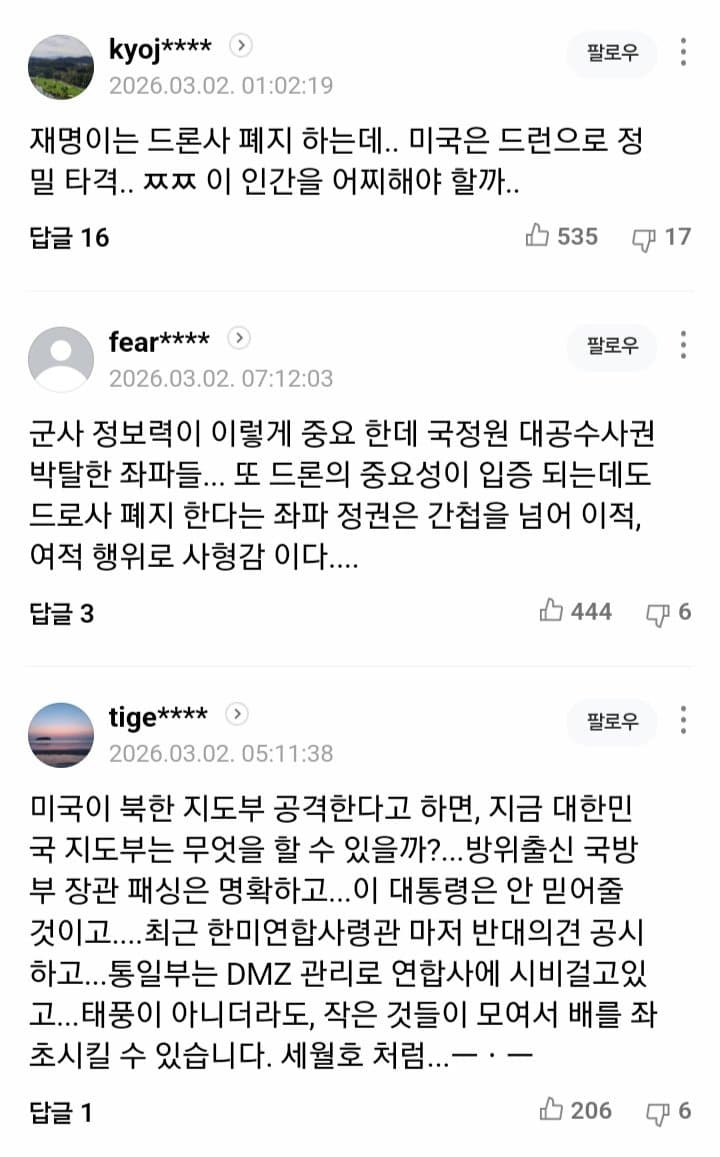
Task: View 3 replies to fear**** comment
Action: tap(62, 612)
